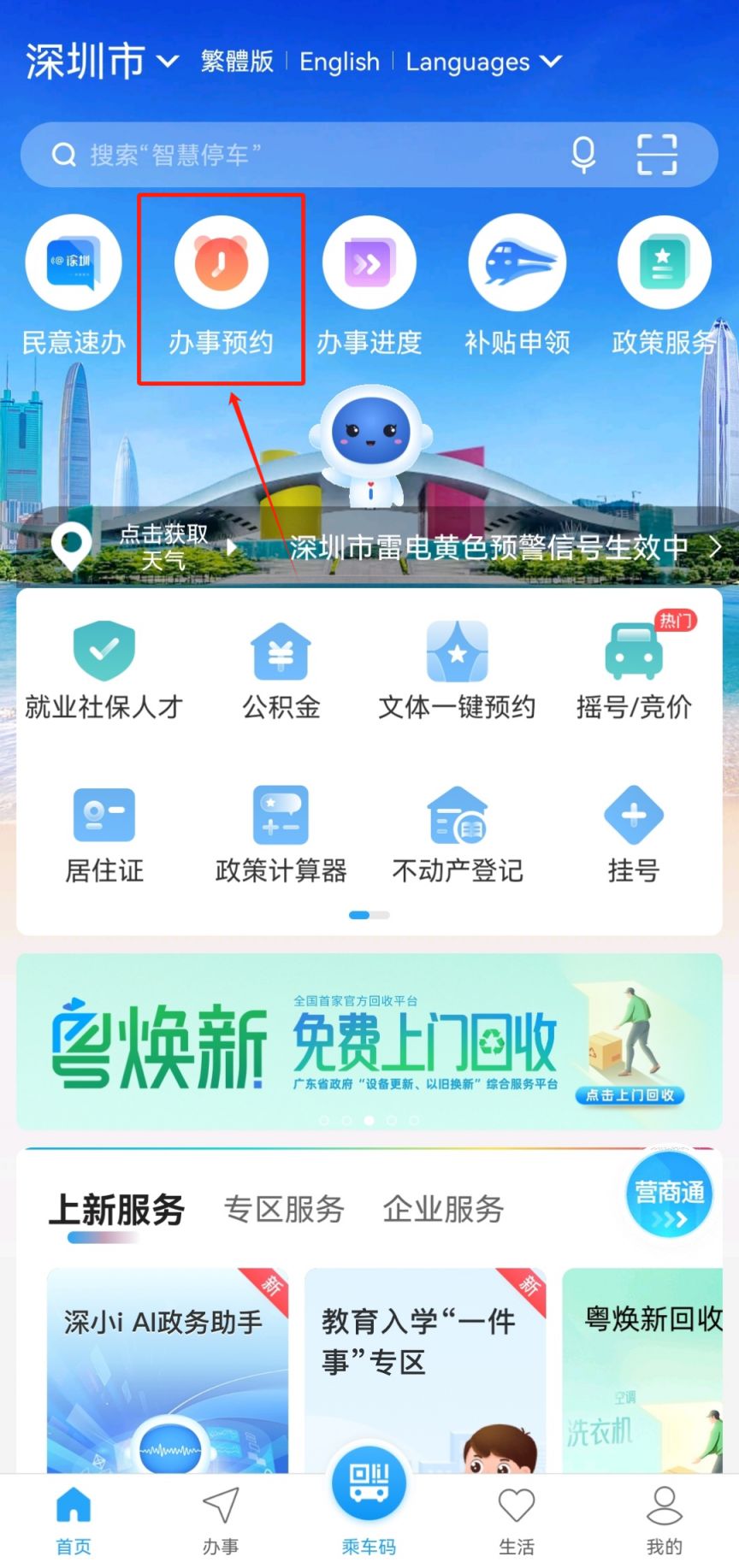Open the QR scan icon
The height and width of the screenshot is (1568, 739).
[656, 155]
